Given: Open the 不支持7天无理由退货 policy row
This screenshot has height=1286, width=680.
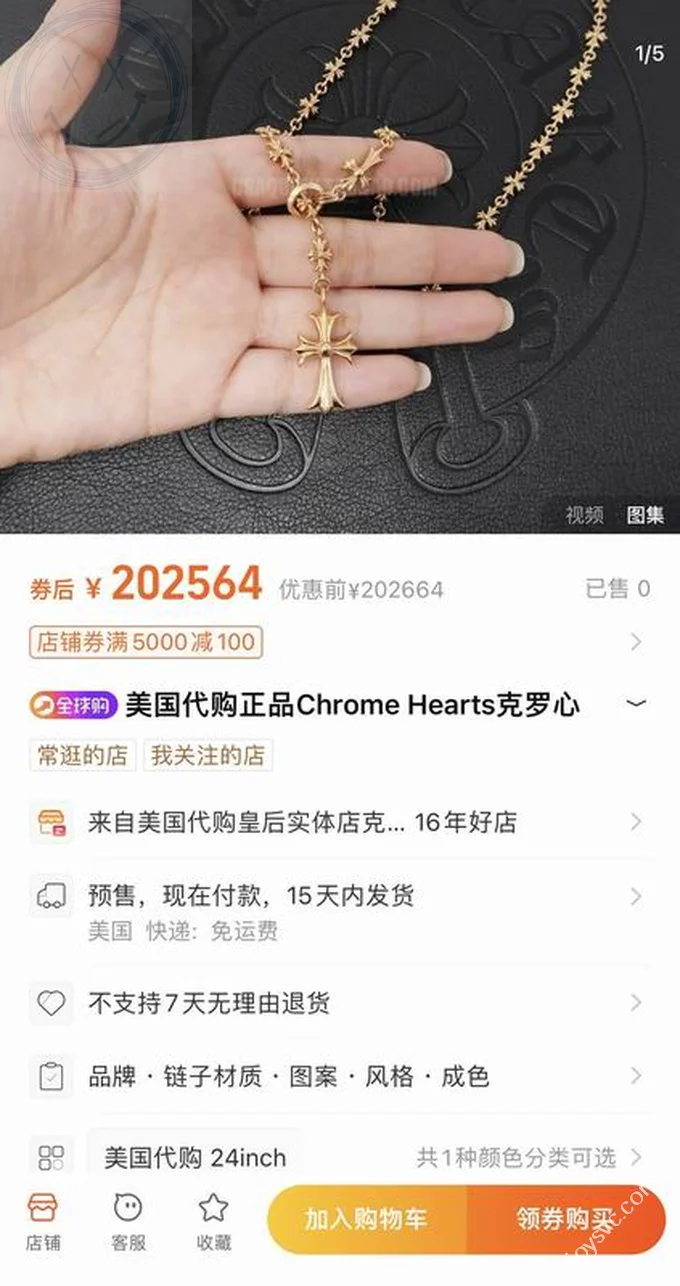Looking at the screenshot, I should pyautogui.click(x=340, y=1003).
